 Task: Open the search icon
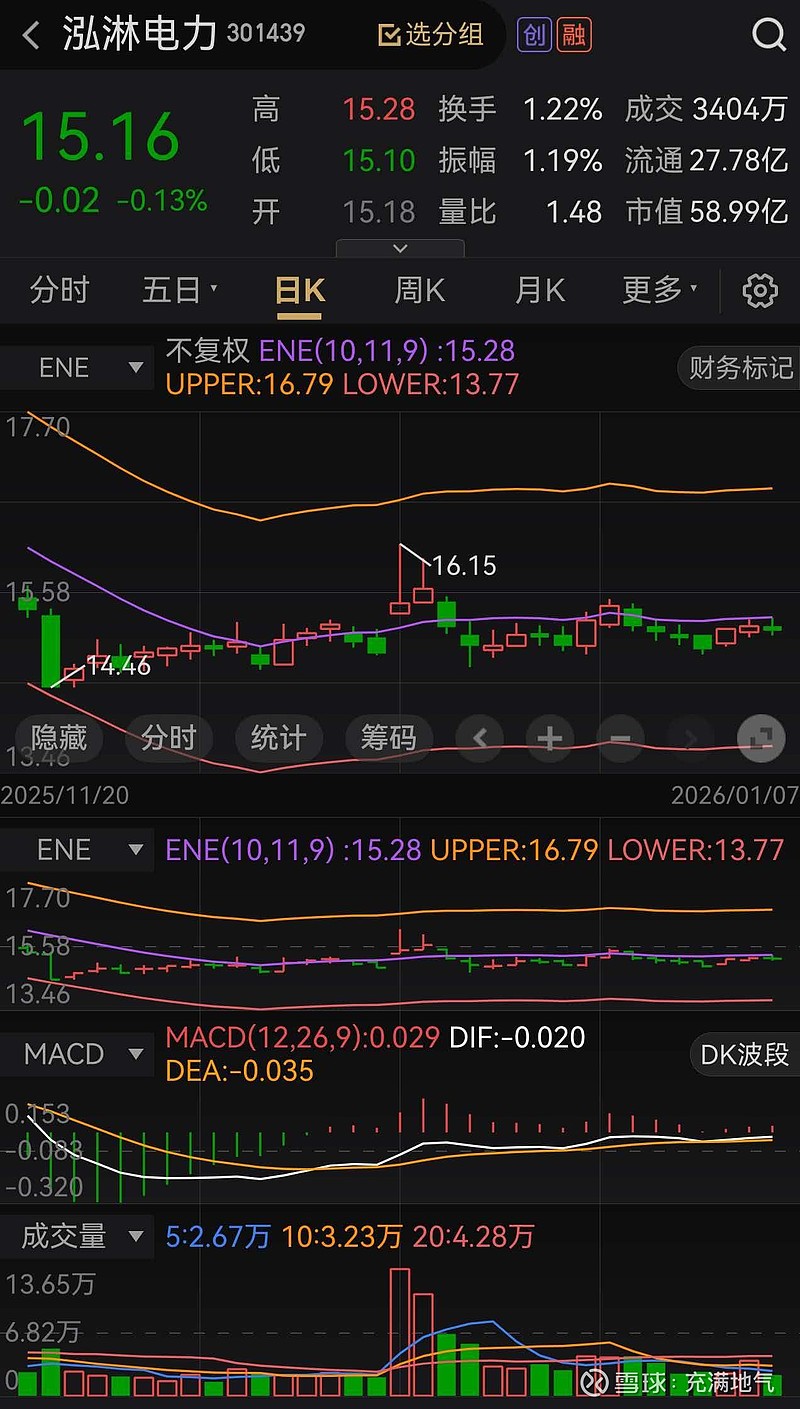(768, 34)
